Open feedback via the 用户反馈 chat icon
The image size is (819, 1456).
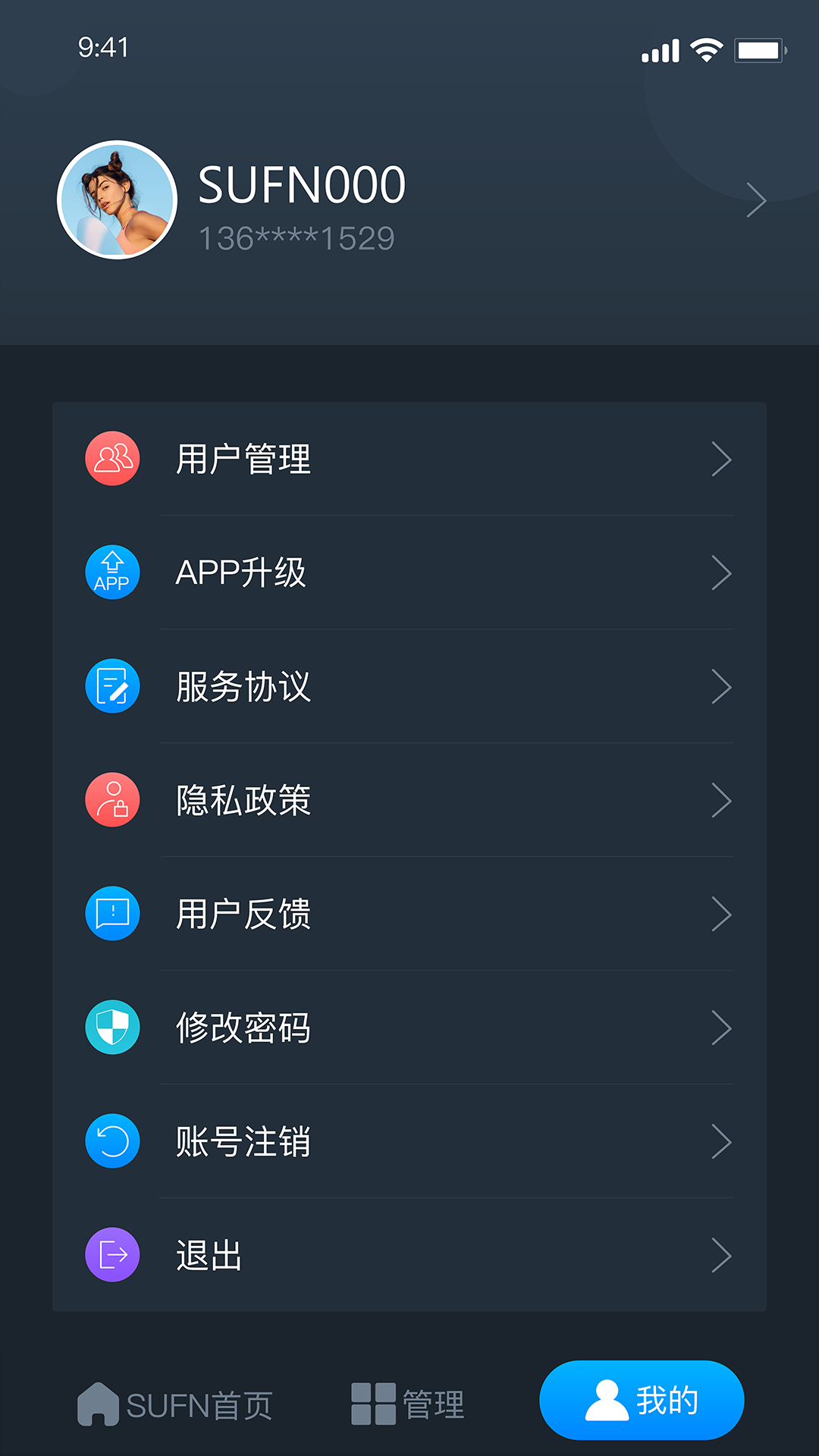point(112,914)
